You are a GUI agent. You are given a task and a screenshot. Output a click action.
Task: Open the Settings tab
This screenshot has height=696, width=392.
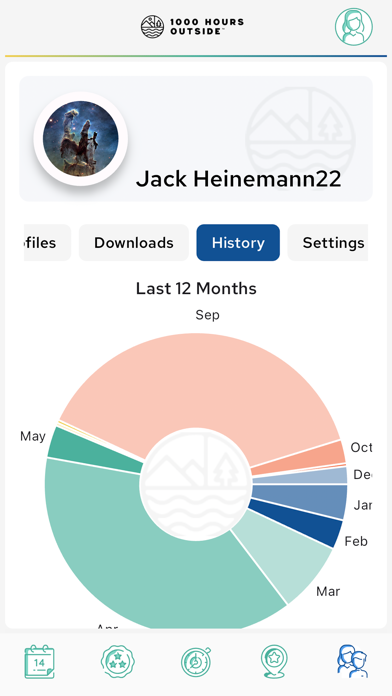[328, 243]
